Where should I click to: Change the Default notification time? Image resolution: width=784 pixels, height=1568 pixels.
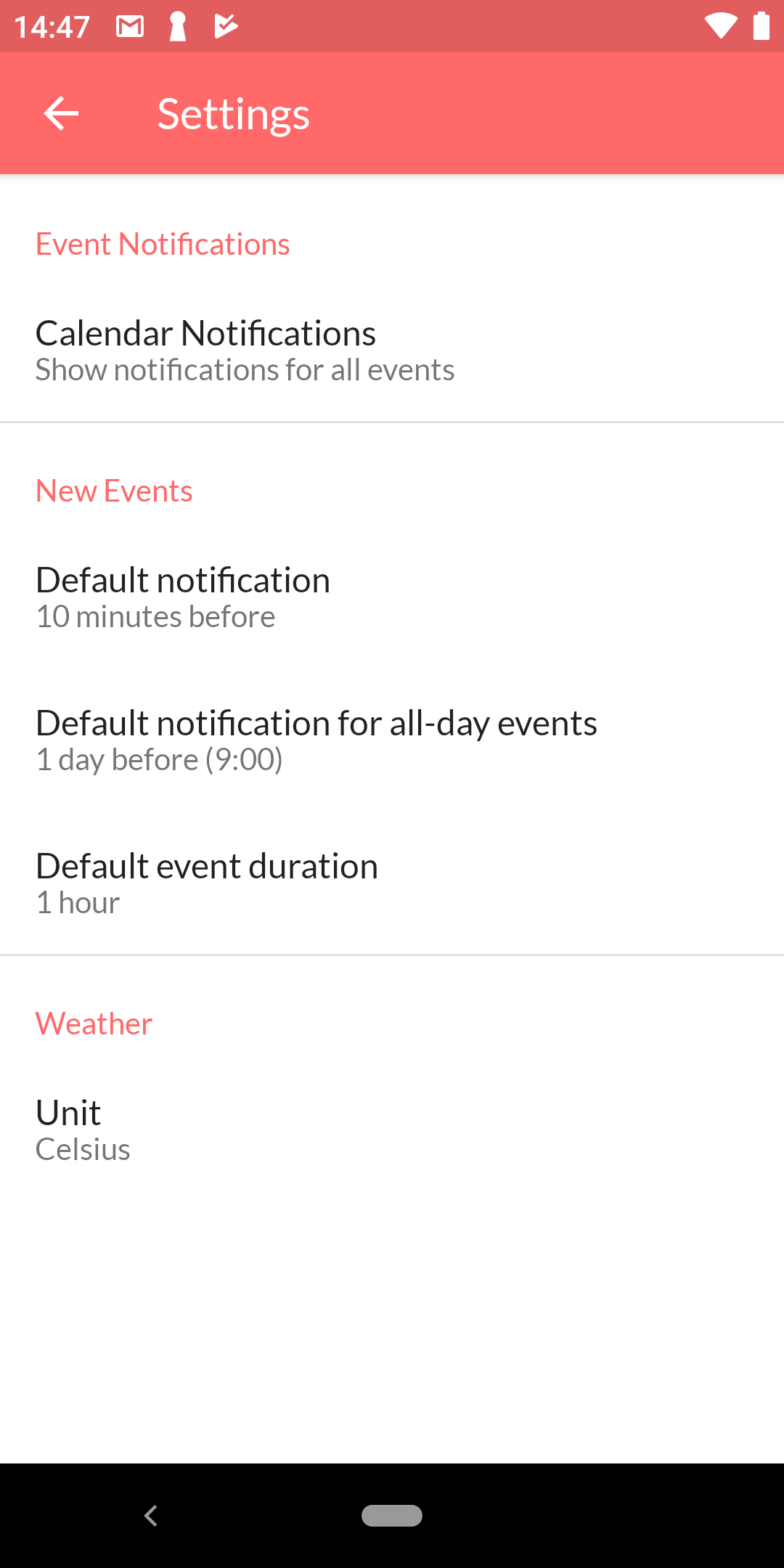pyautogui.click(x=392, y=597)
